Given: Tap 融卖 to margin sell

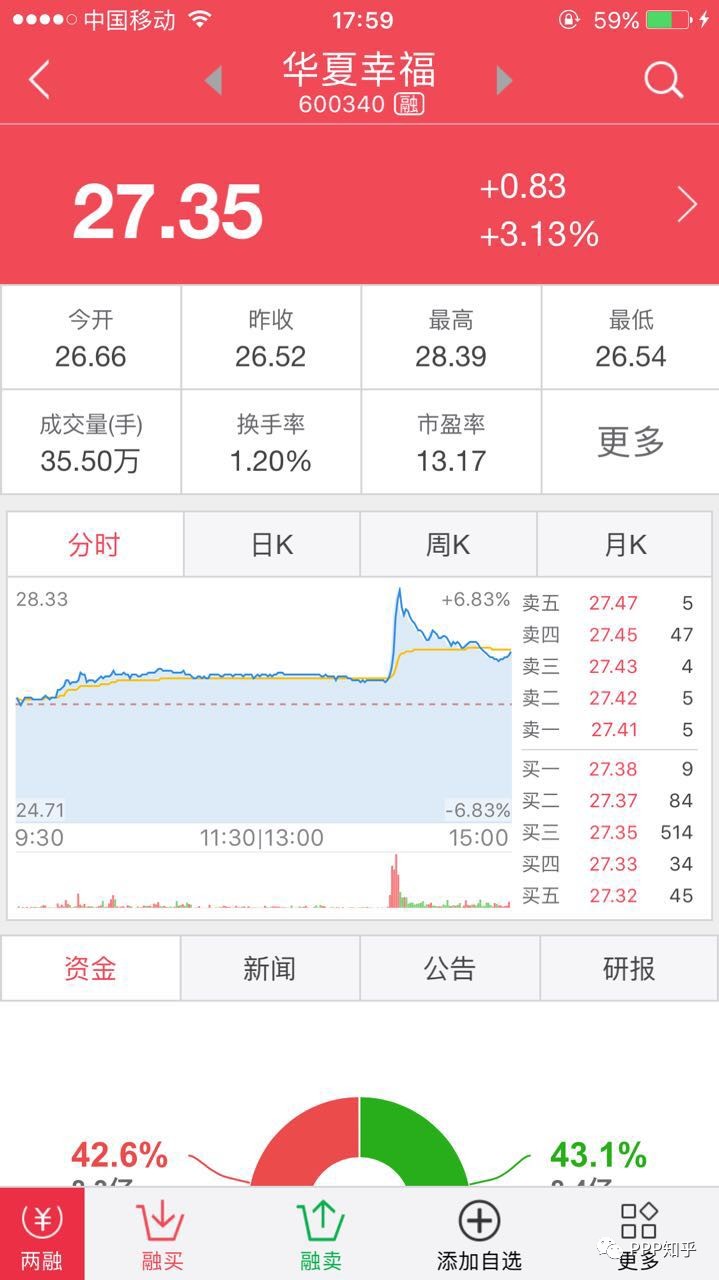Looking at the screenshot, I should point(321,1235).
